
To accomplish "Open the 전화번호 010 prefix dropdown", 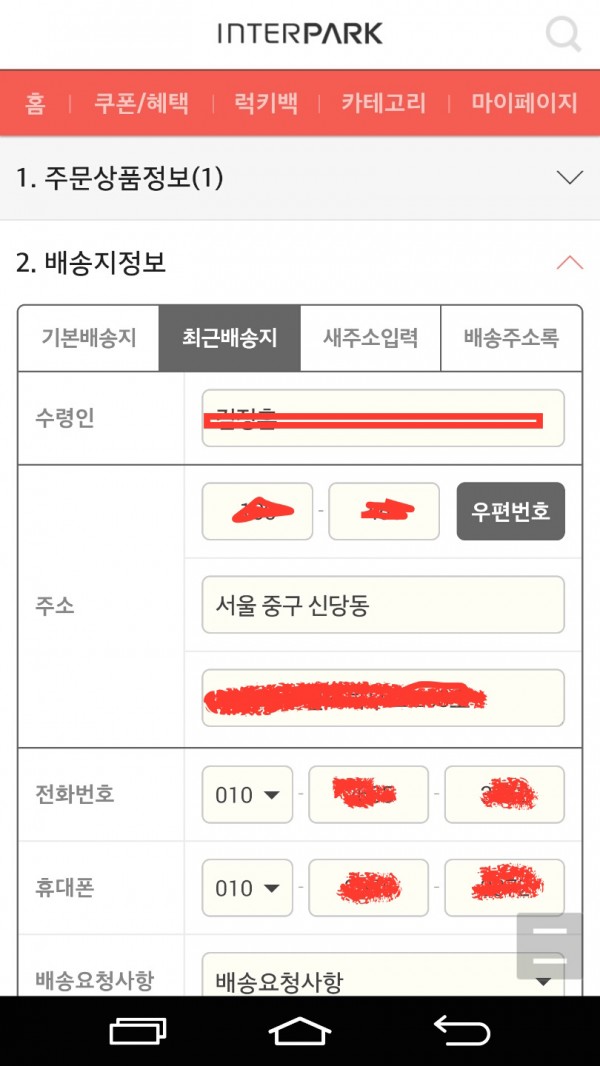I will click(247, 794).
